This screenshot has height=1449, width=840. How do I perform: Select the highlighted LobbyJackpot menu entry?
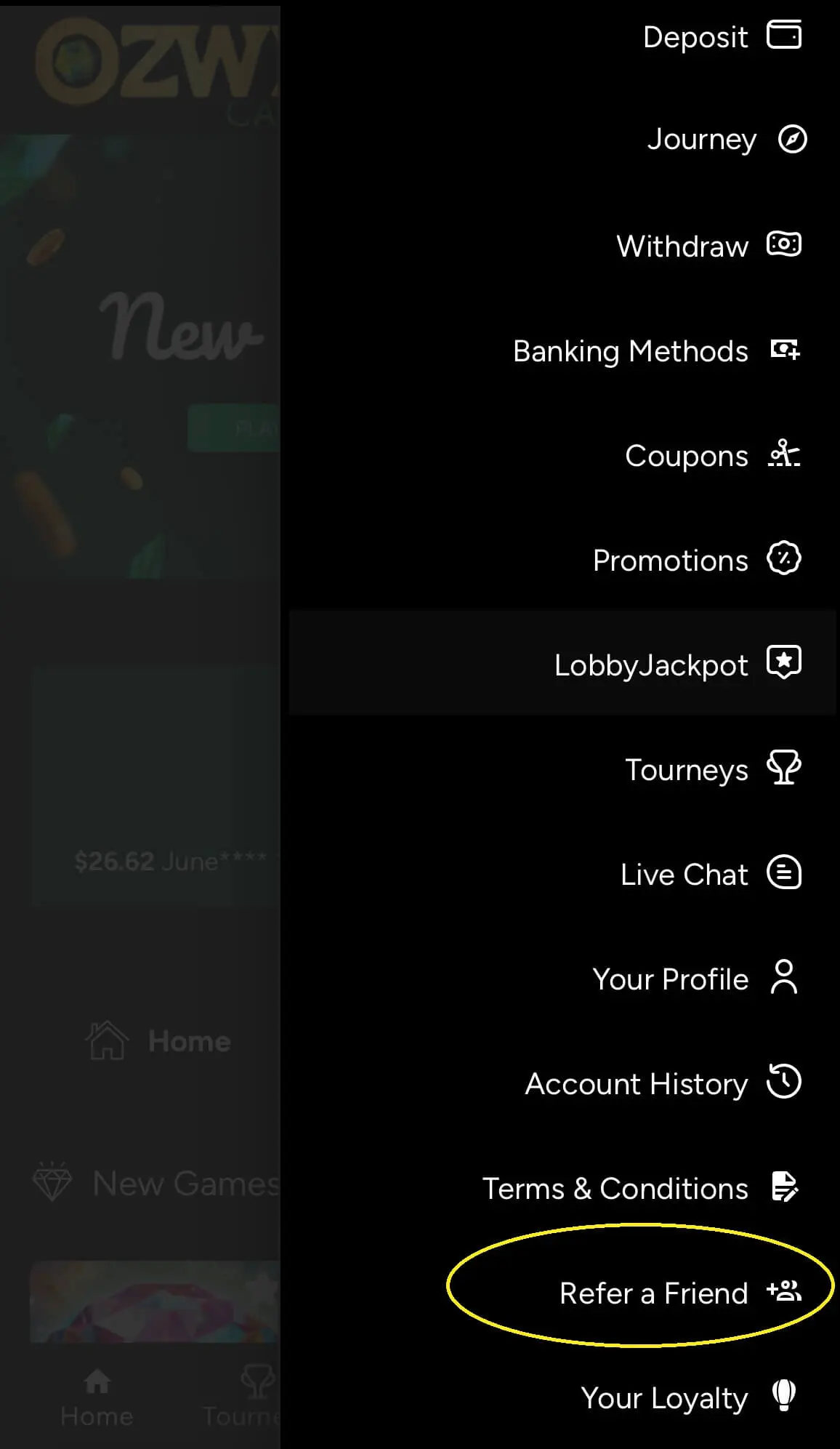point(651,662)
